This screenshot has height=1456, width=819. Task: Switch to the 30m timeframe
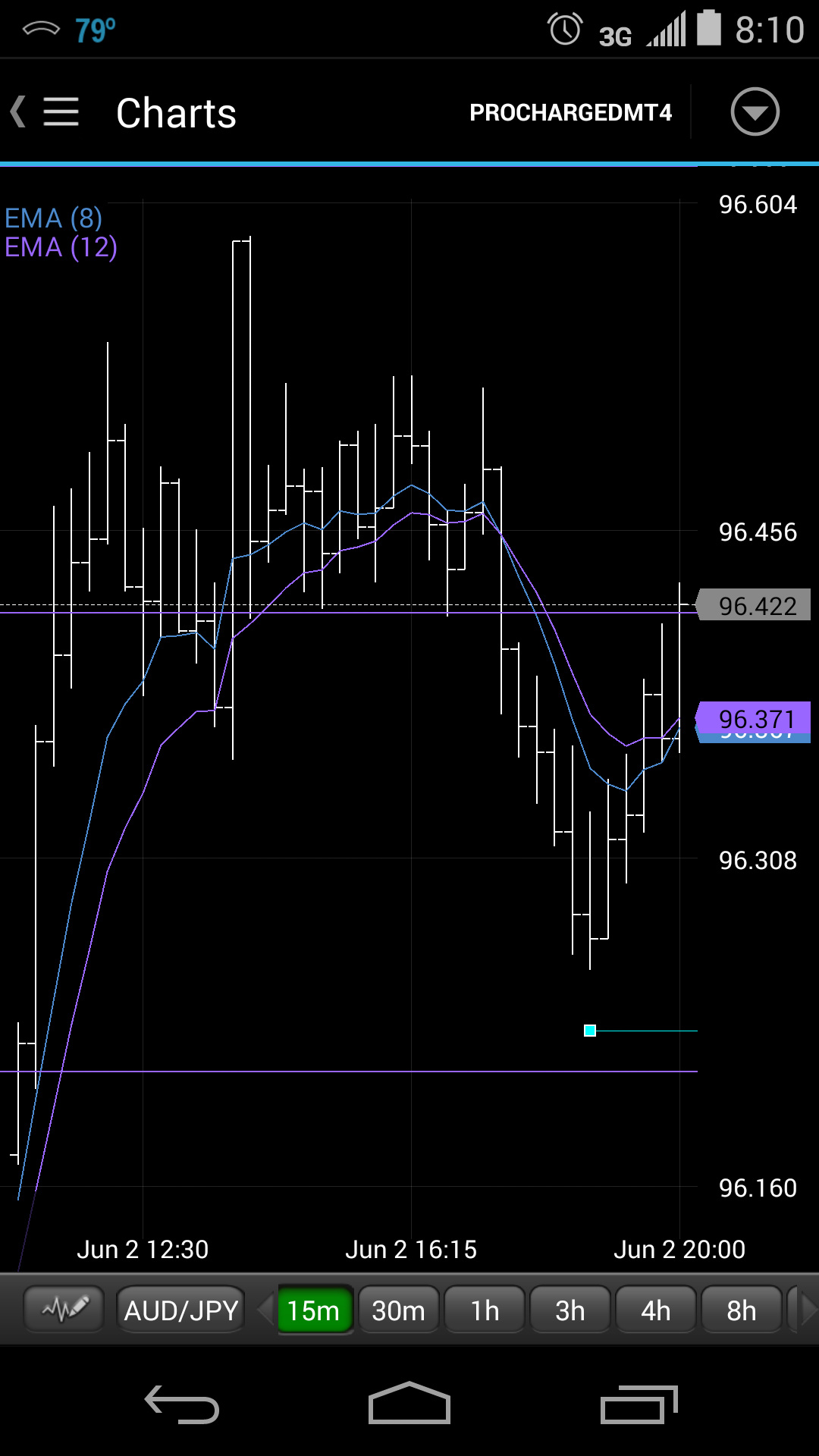(399, 1310)
